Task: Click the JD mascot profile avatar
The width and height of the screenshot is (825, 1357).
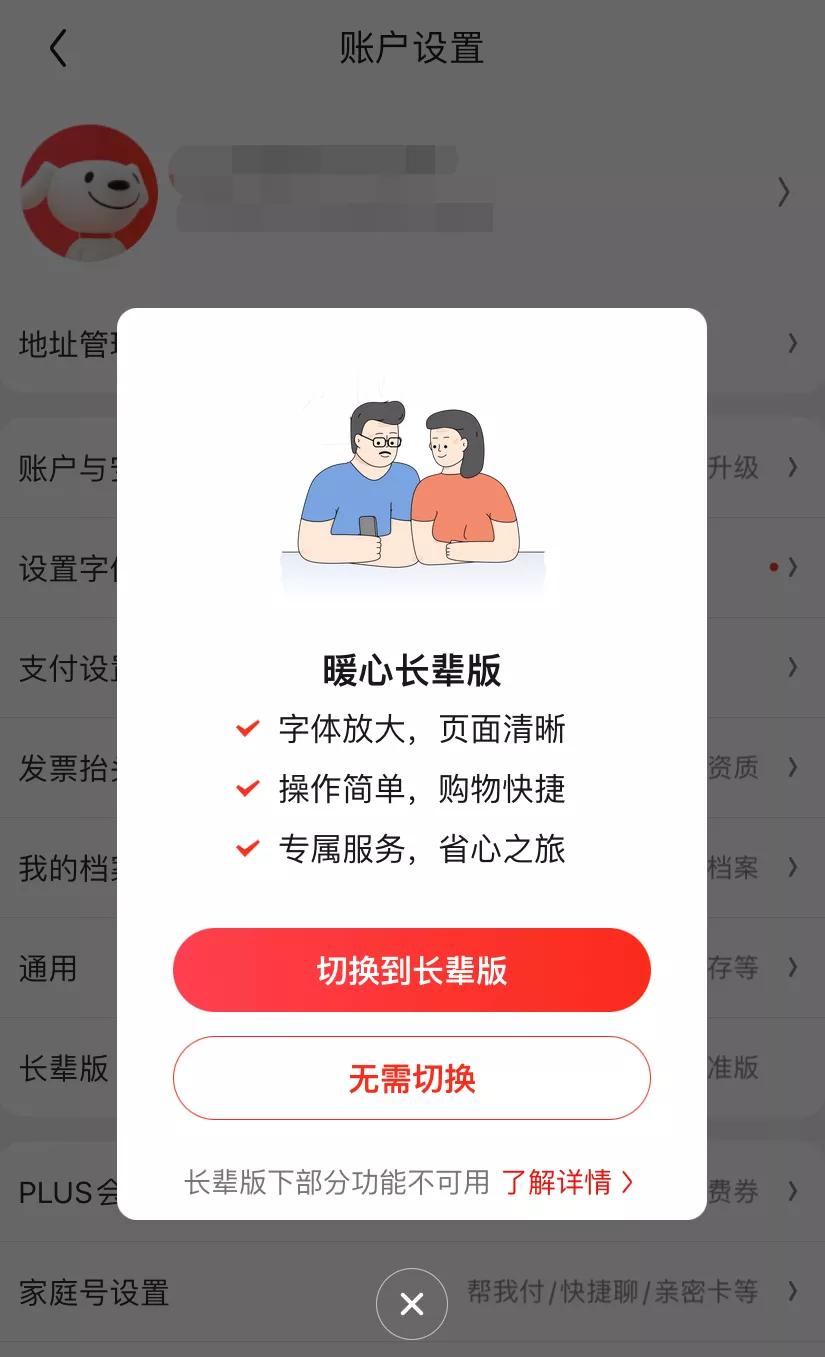Action: (90, 193)
